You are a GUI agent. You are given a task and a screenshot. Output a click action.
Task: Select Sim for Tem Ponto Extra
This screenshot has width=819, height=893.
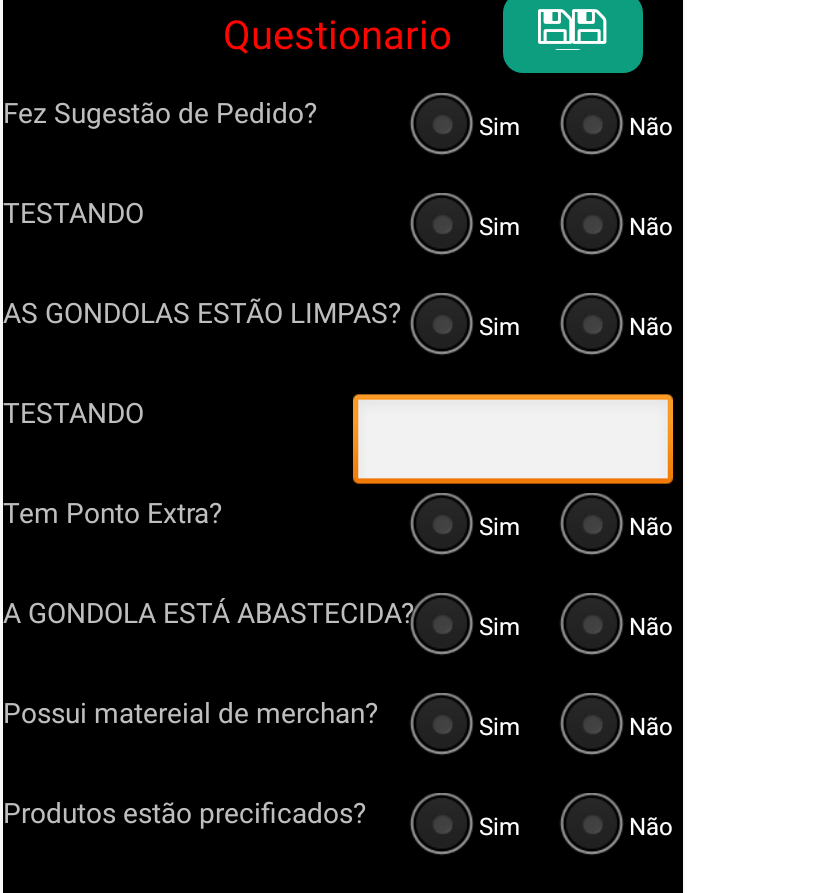441,524
